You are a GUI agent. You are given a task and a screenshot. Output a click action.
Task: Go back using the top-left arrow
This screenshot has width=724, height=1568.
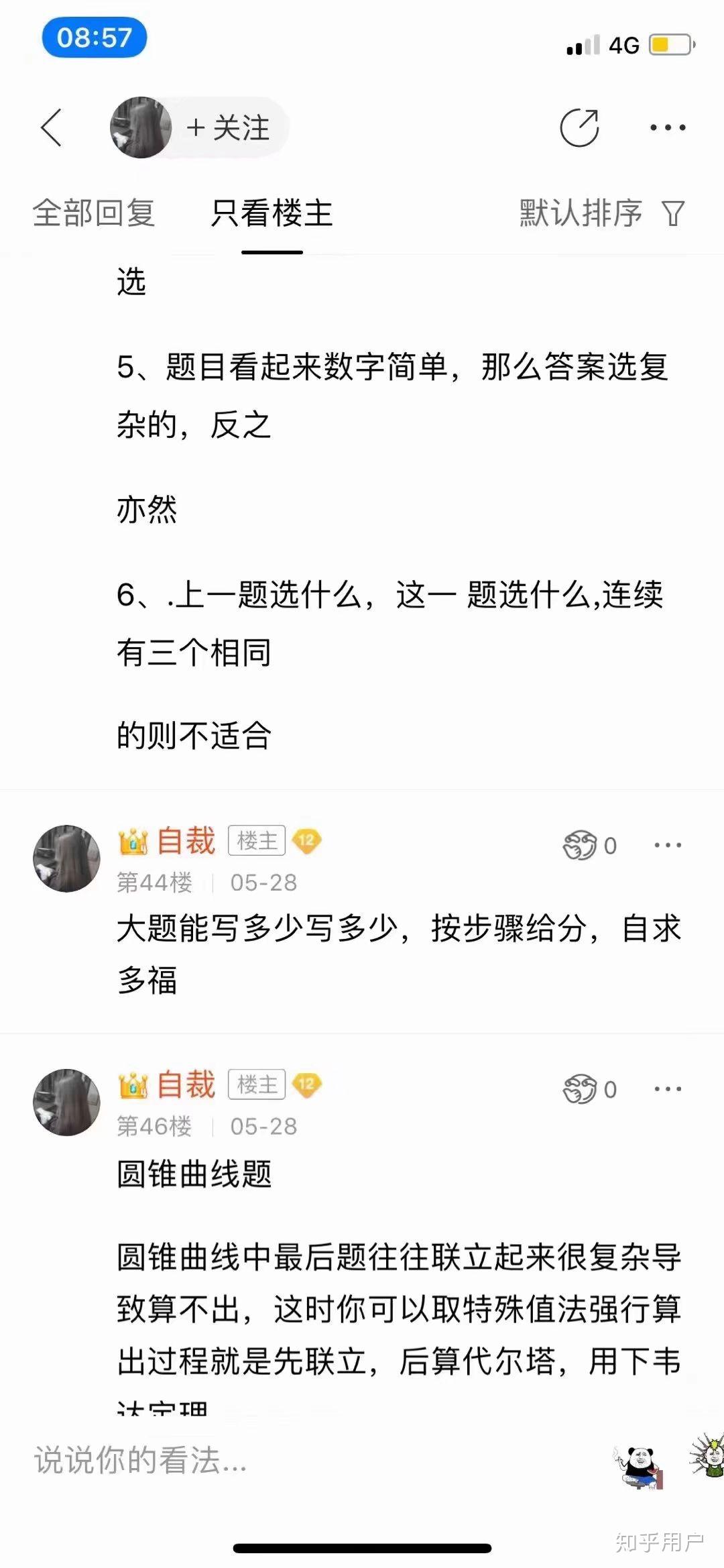(52, 127)
